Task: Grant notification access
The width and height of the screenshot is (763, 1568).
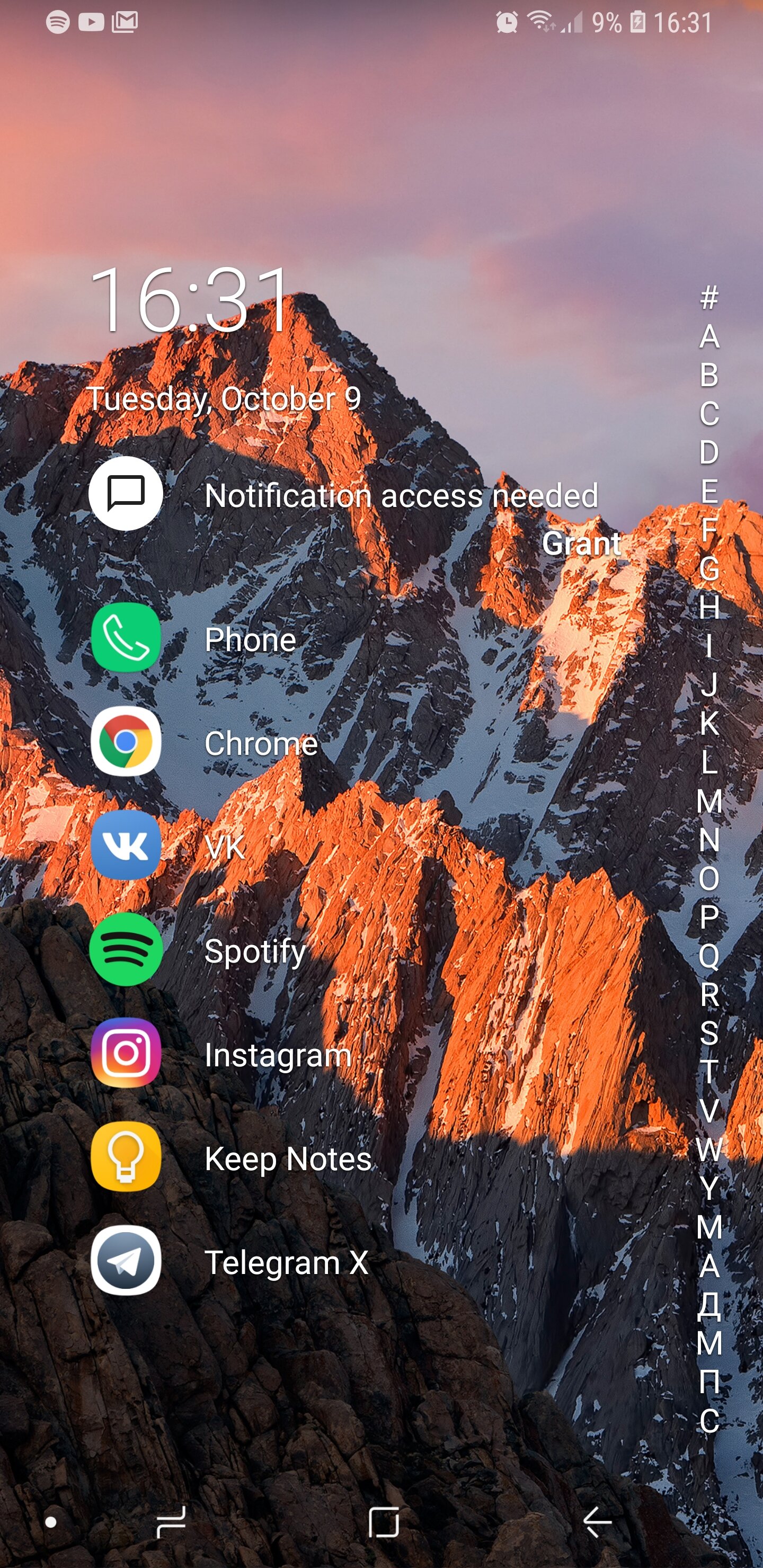Action: click(581, 543)
